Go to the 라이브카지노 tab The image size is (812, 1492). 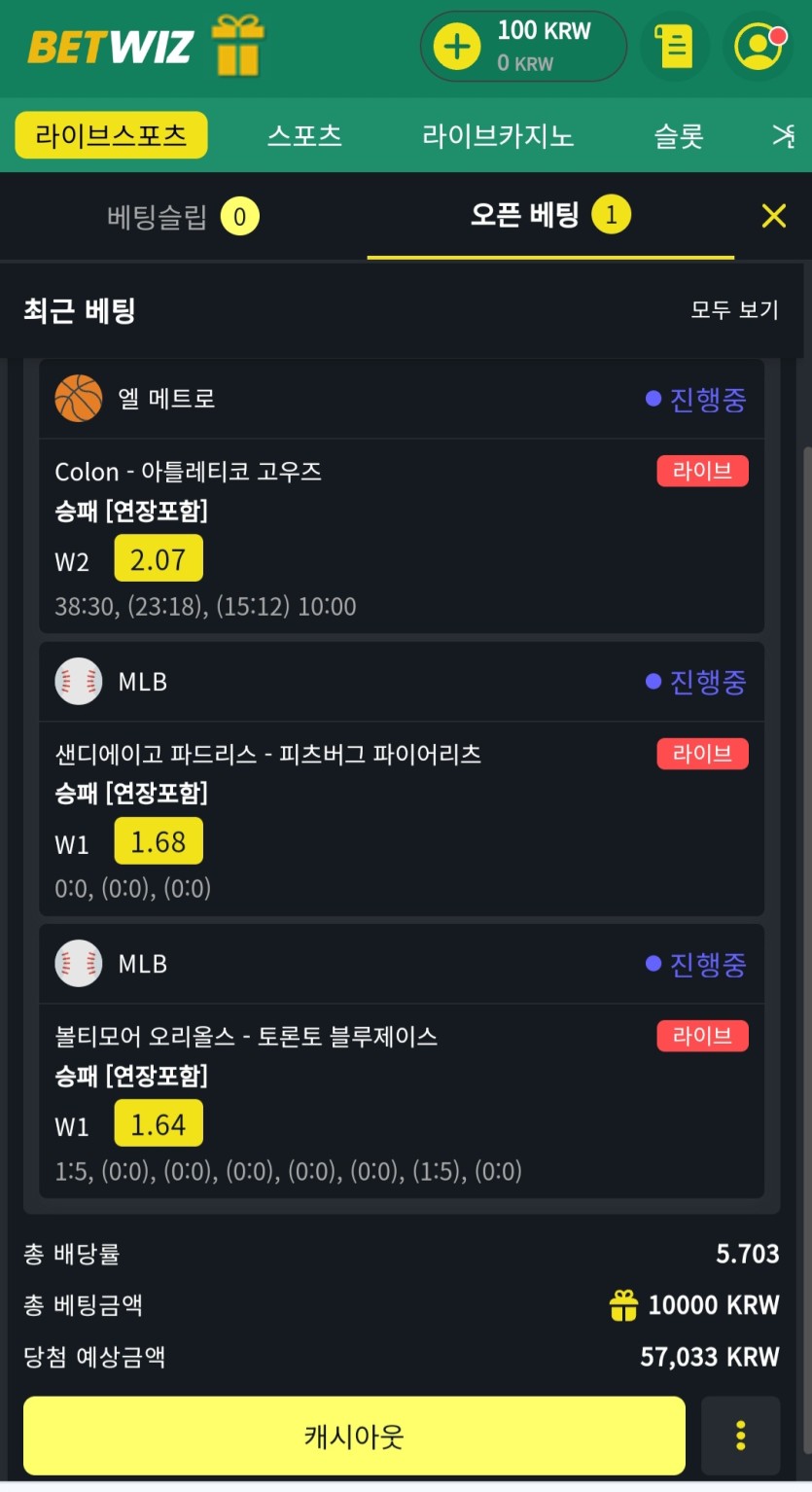pos(498,135)
